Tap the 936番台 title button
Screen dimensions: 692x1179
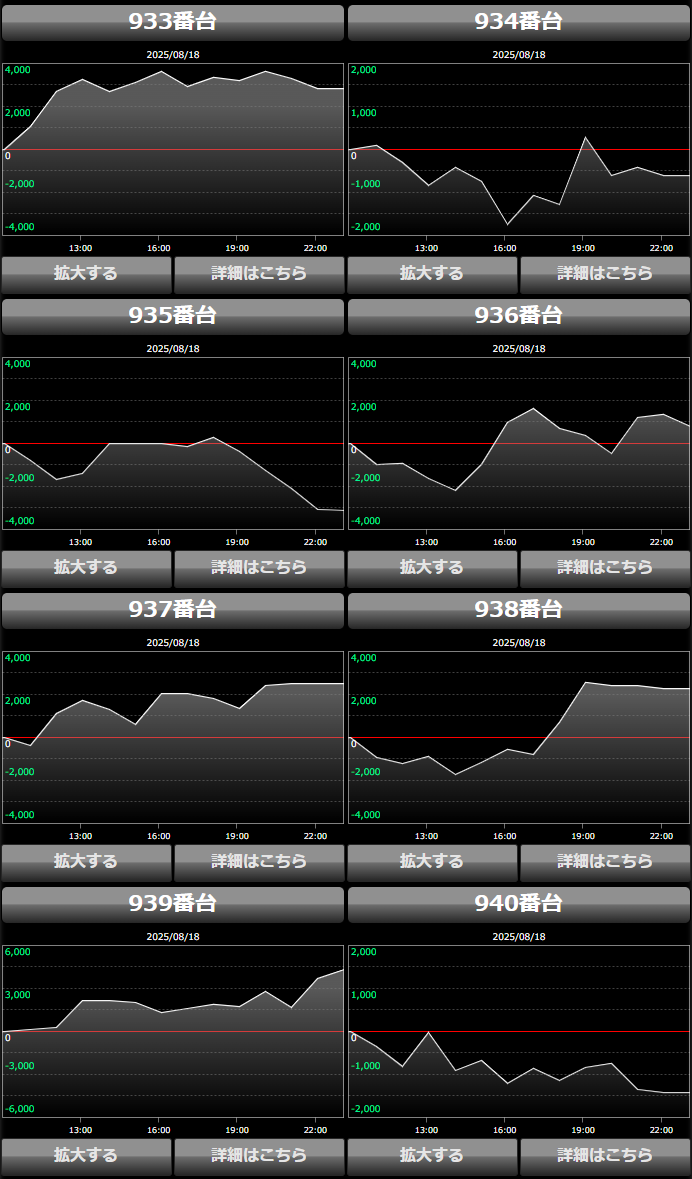(x=518, y=316)
